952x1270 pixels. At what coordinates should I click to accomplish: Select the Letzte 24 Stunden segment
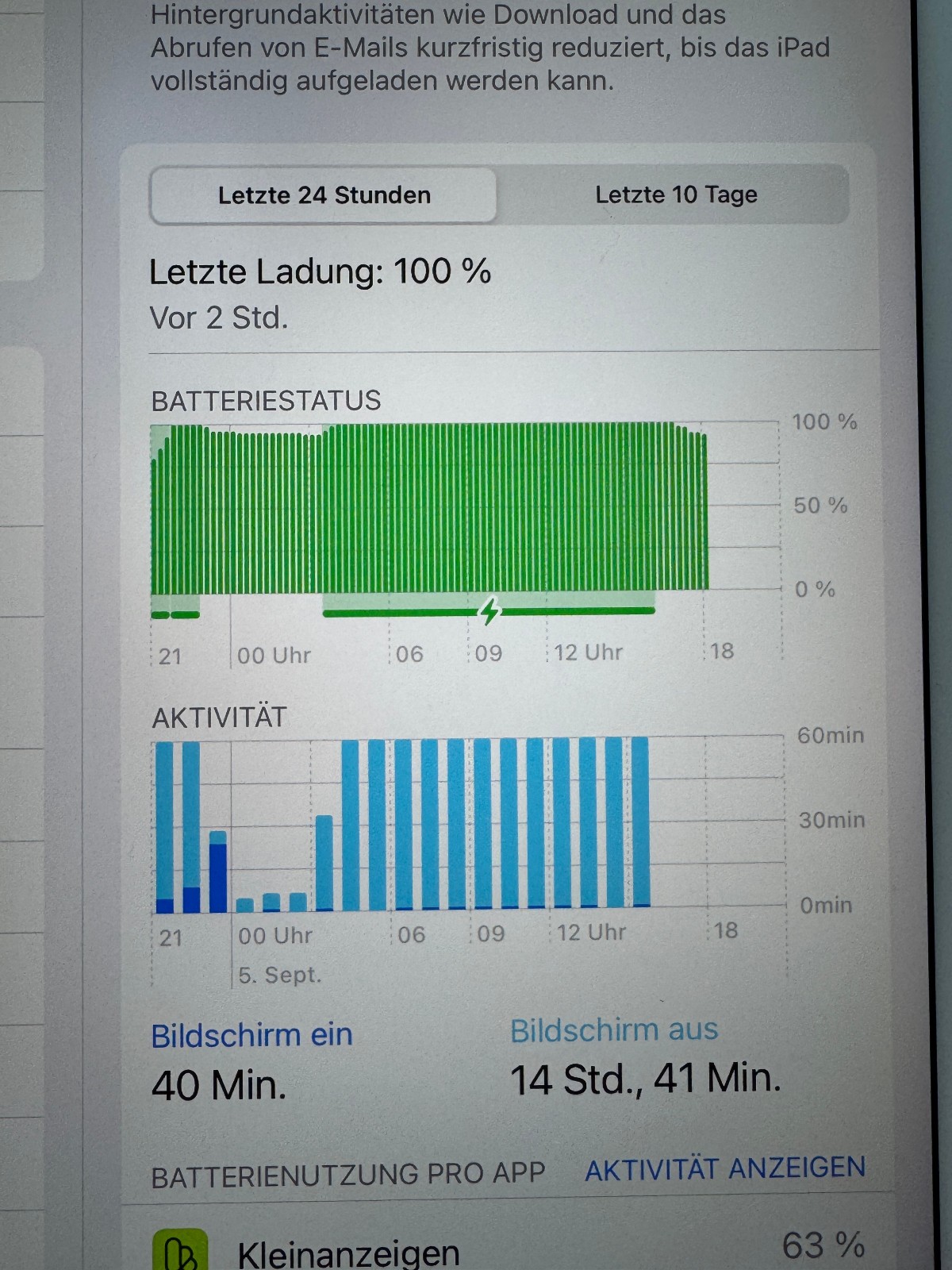point(324,195)
